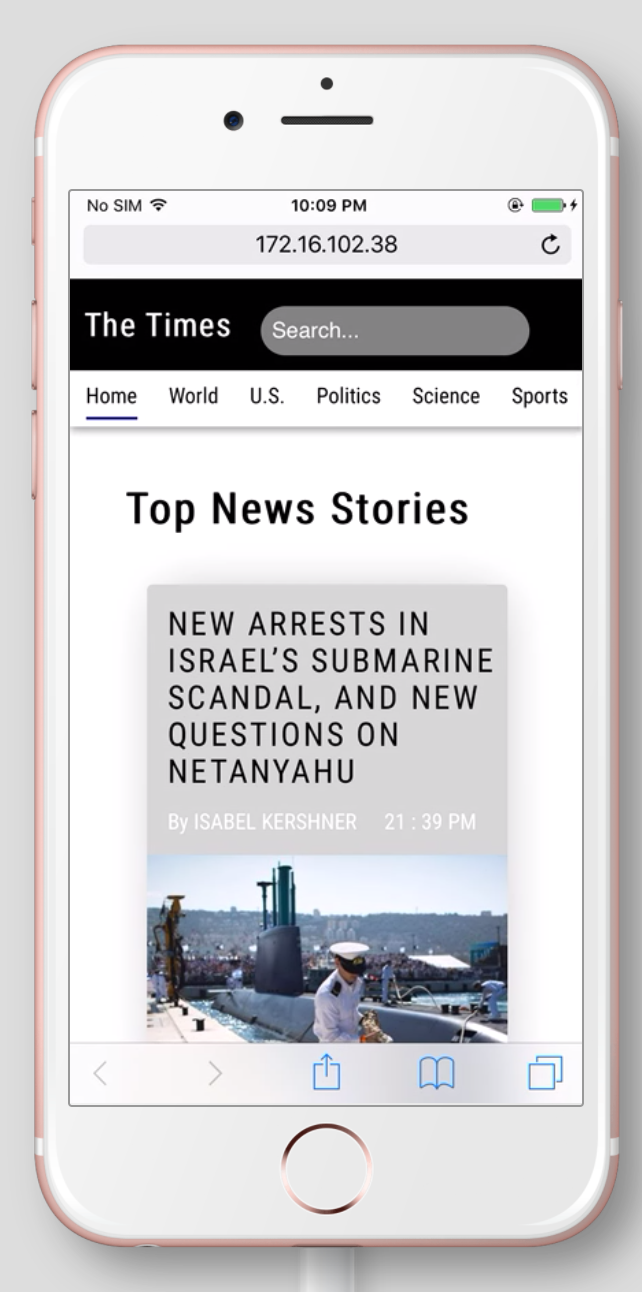Tap The Times site title
Image resolution: width=642 pixels, height=1292 pixels.
click(158, 325)
